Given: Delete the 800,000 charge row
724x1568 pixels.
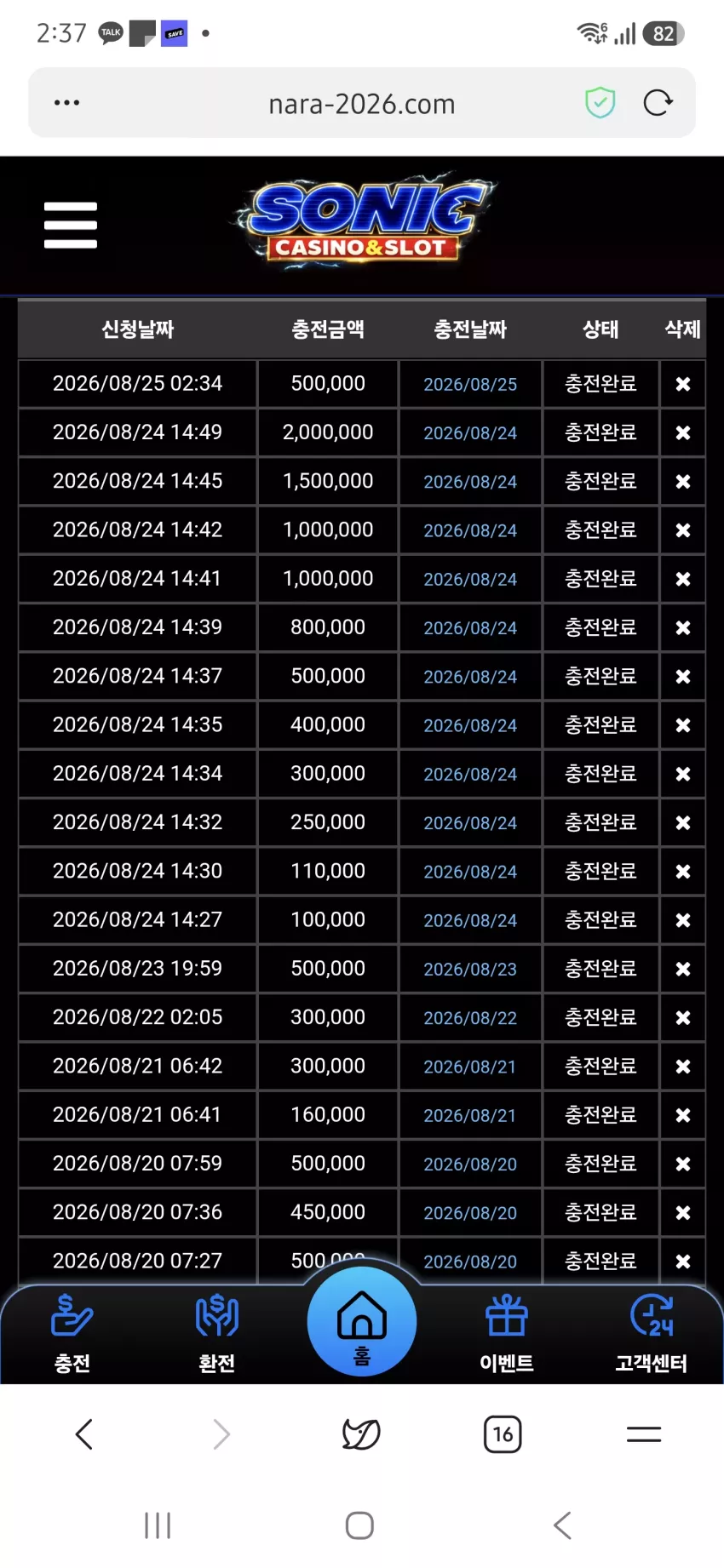Looking at the screenshot, I should [x=682, y=627].
